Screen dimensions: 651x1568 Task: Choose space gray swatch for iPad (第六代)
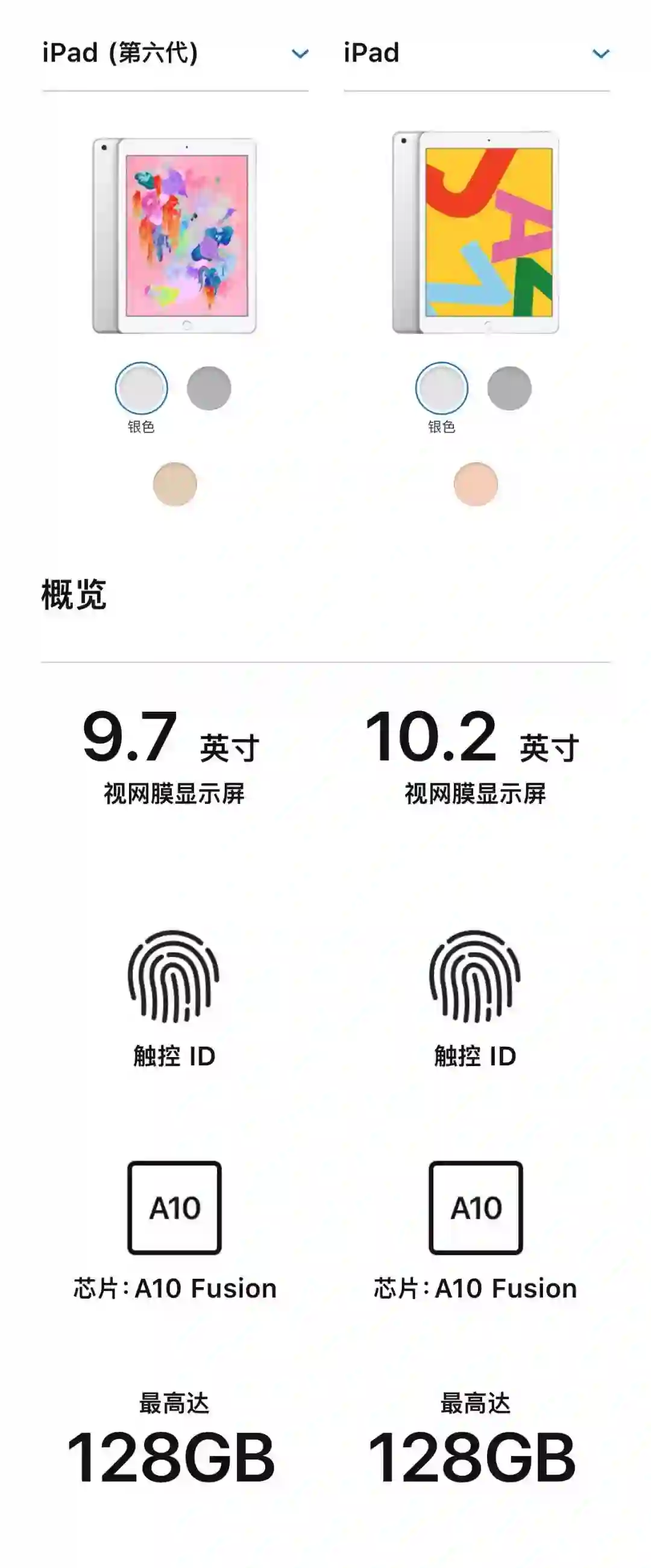pos(209,388)
